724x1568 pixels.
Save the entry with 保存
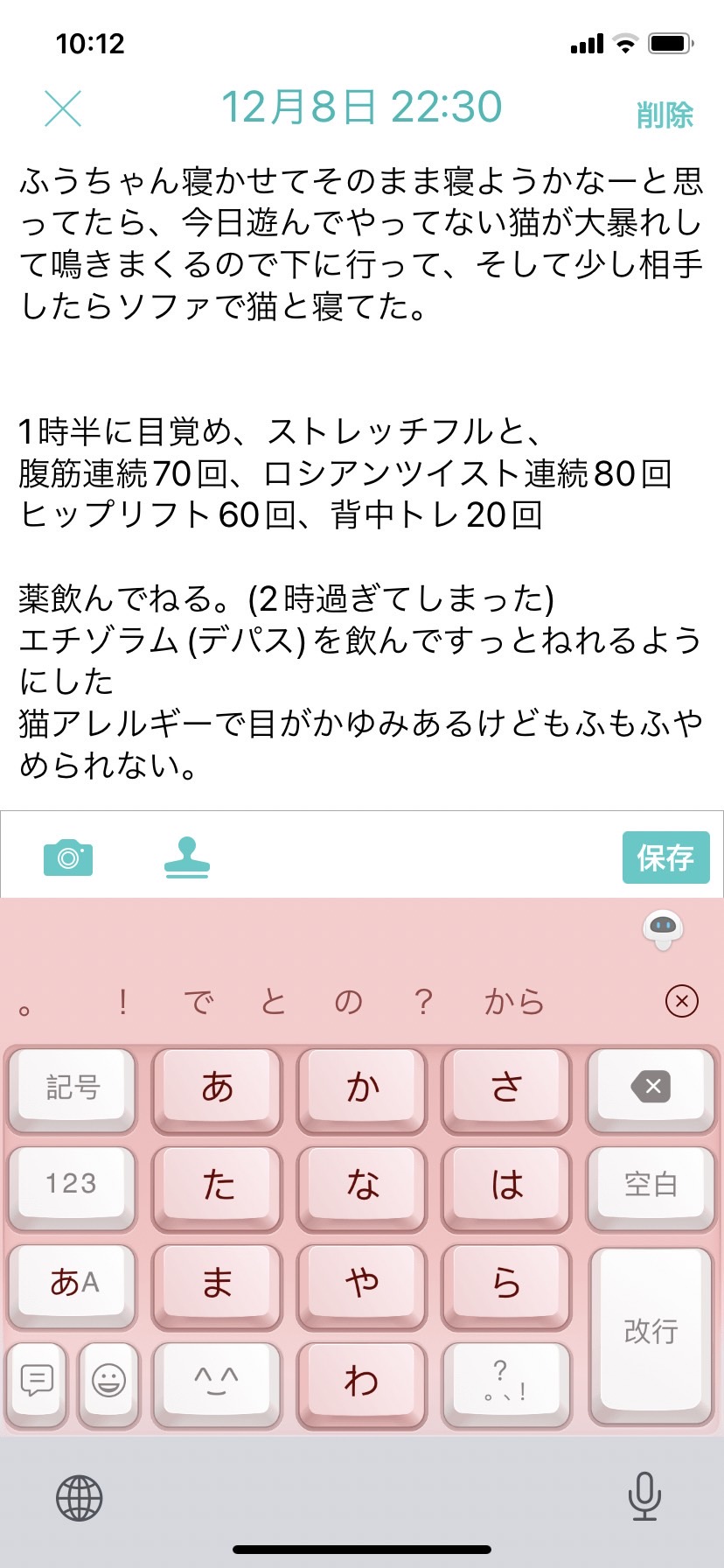coord(665,857)
